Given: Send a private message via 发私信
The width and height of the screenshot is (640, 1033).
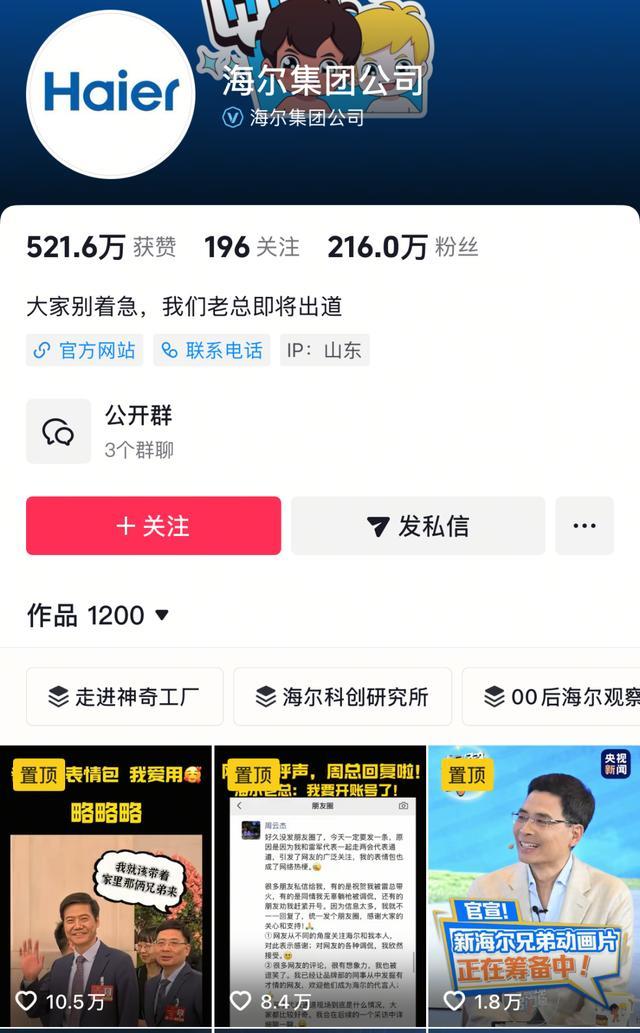Looking at the screenshot, I should click(x=418, y=526).
